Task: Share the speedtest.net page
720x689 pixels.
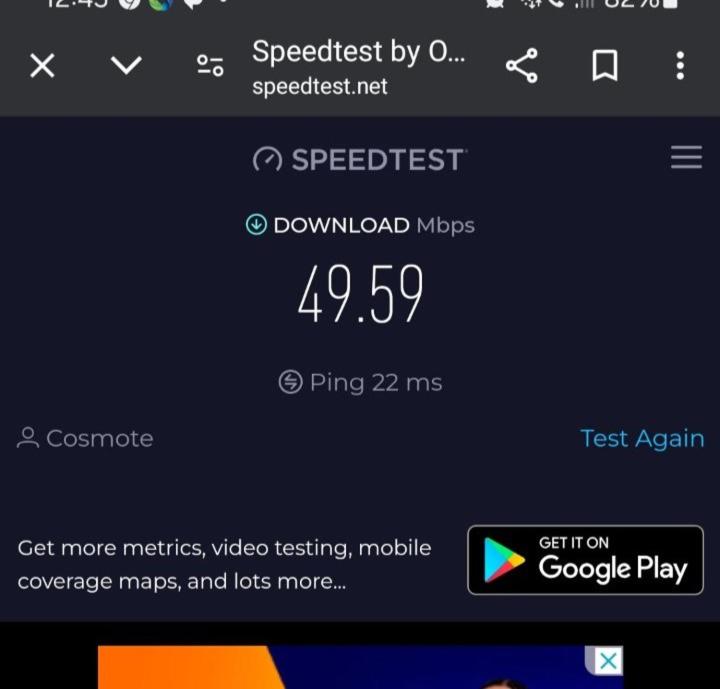Action: (521, 67)
